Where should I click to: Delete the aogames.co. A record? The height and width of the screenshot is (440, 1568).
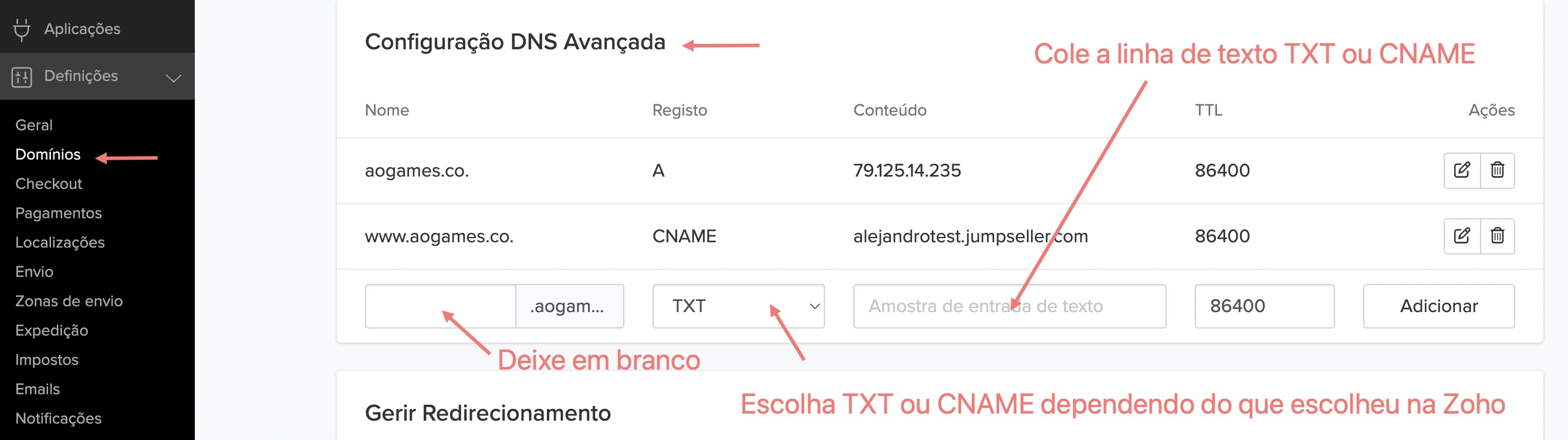[x=1497, y=170]
